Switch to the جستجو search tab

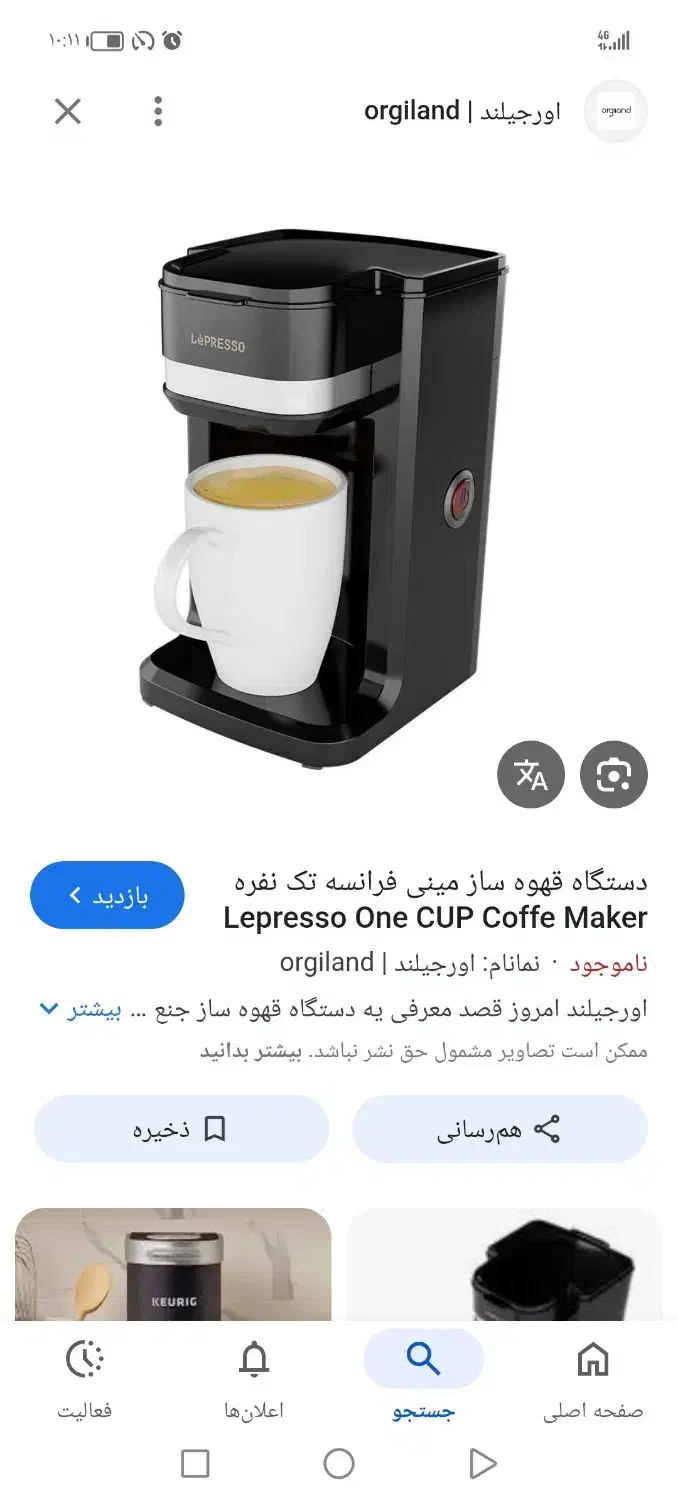(x=423, y=1380)
